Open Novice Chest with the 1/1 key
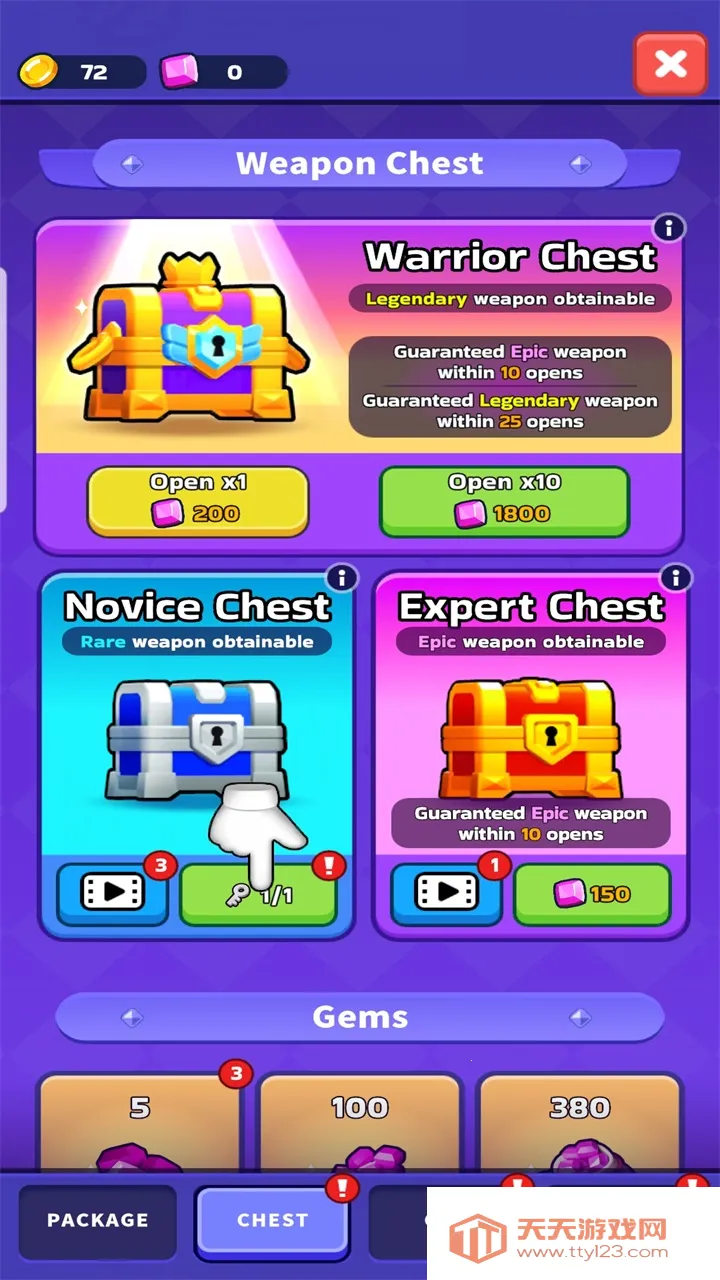The width and height of the screenshot is (720, 1280). point(258,894)
